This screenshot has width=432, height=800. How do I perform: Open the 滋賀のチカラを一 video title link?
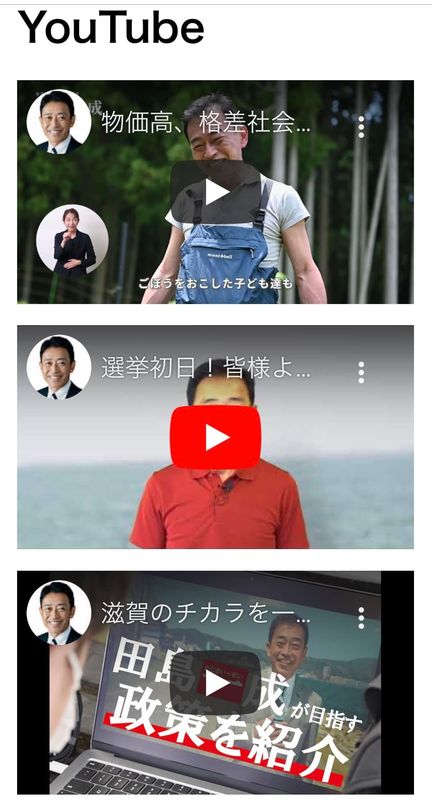[206, 614]
